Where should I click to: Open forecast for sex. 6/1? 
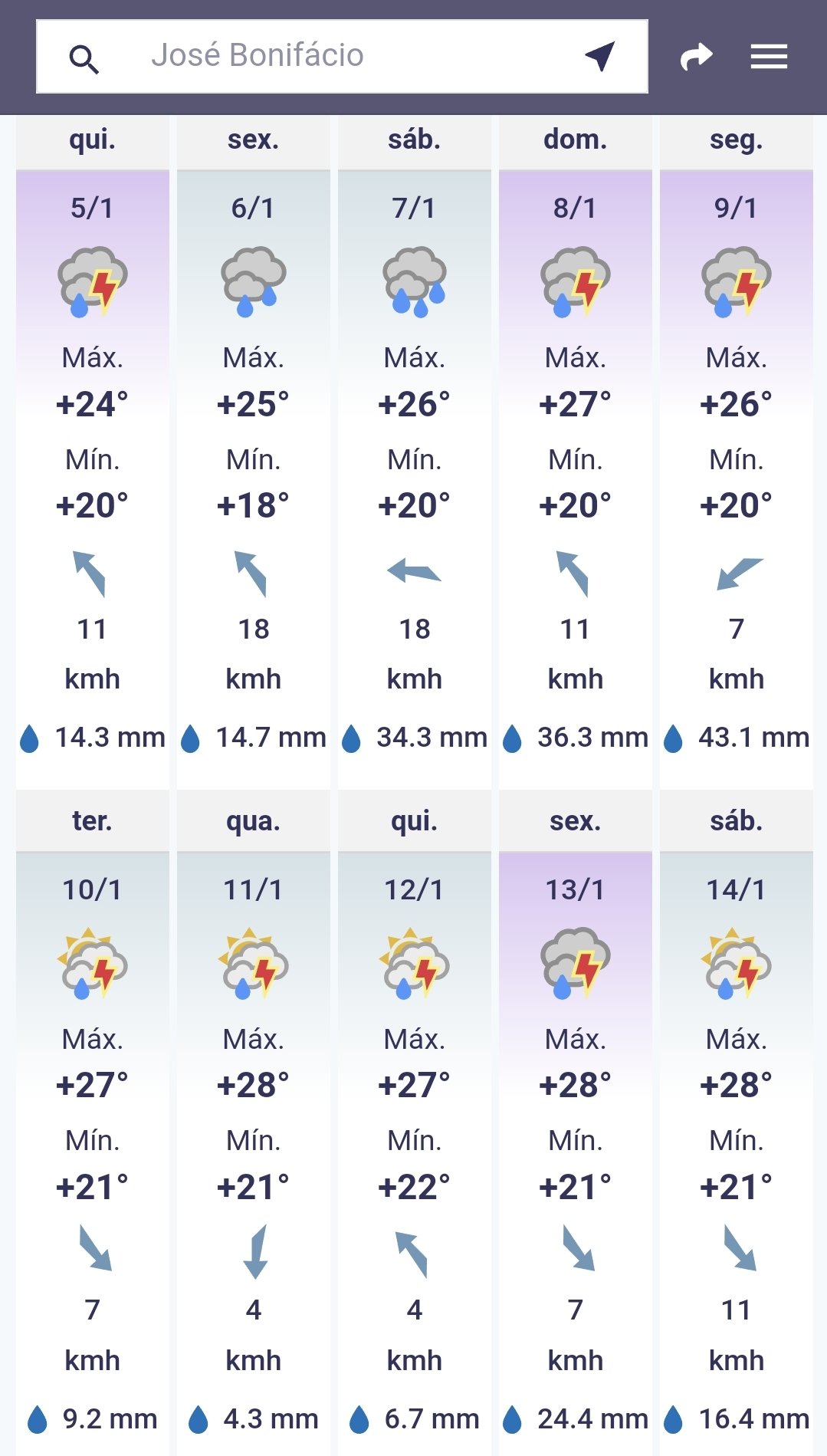254,452
